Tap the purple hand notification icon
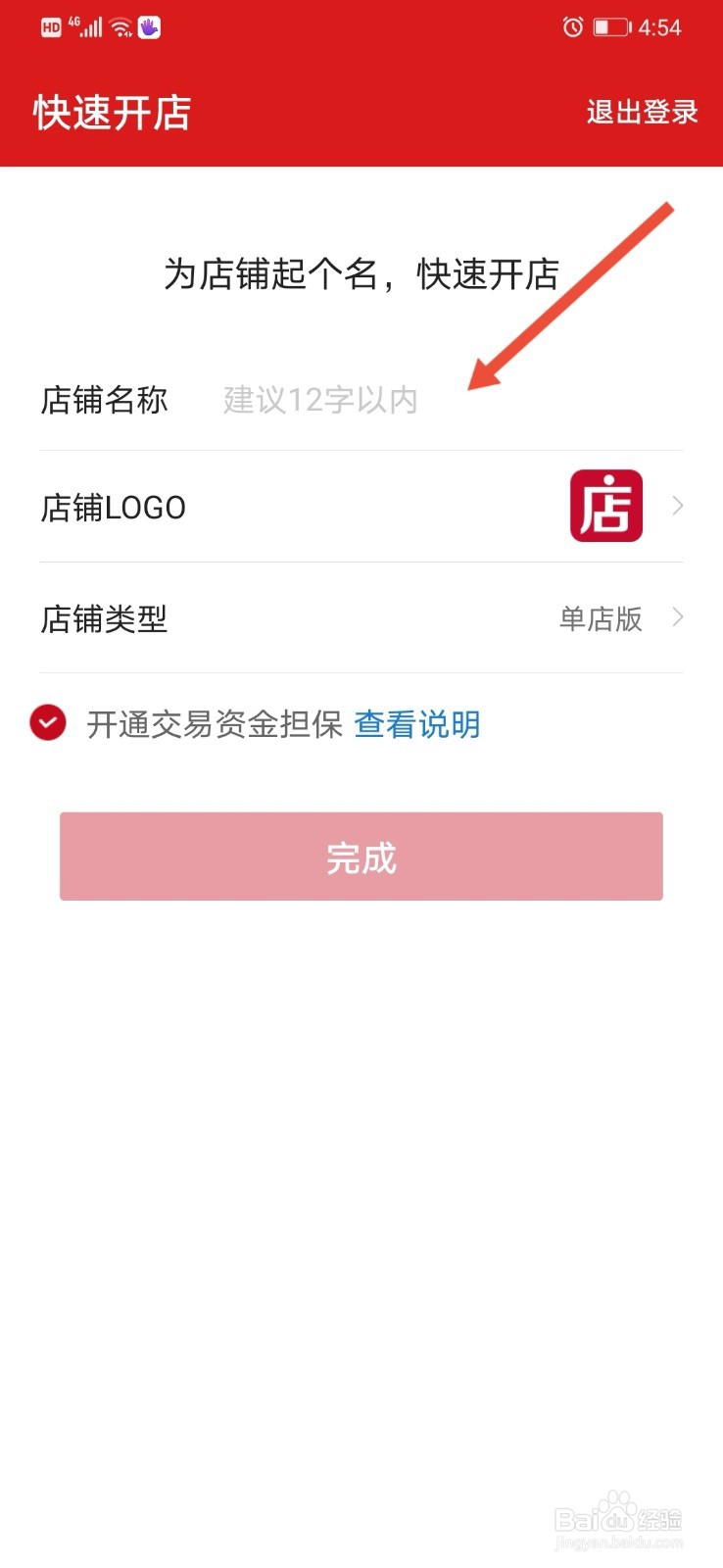723x1568 pixels. tap(148, 26)
